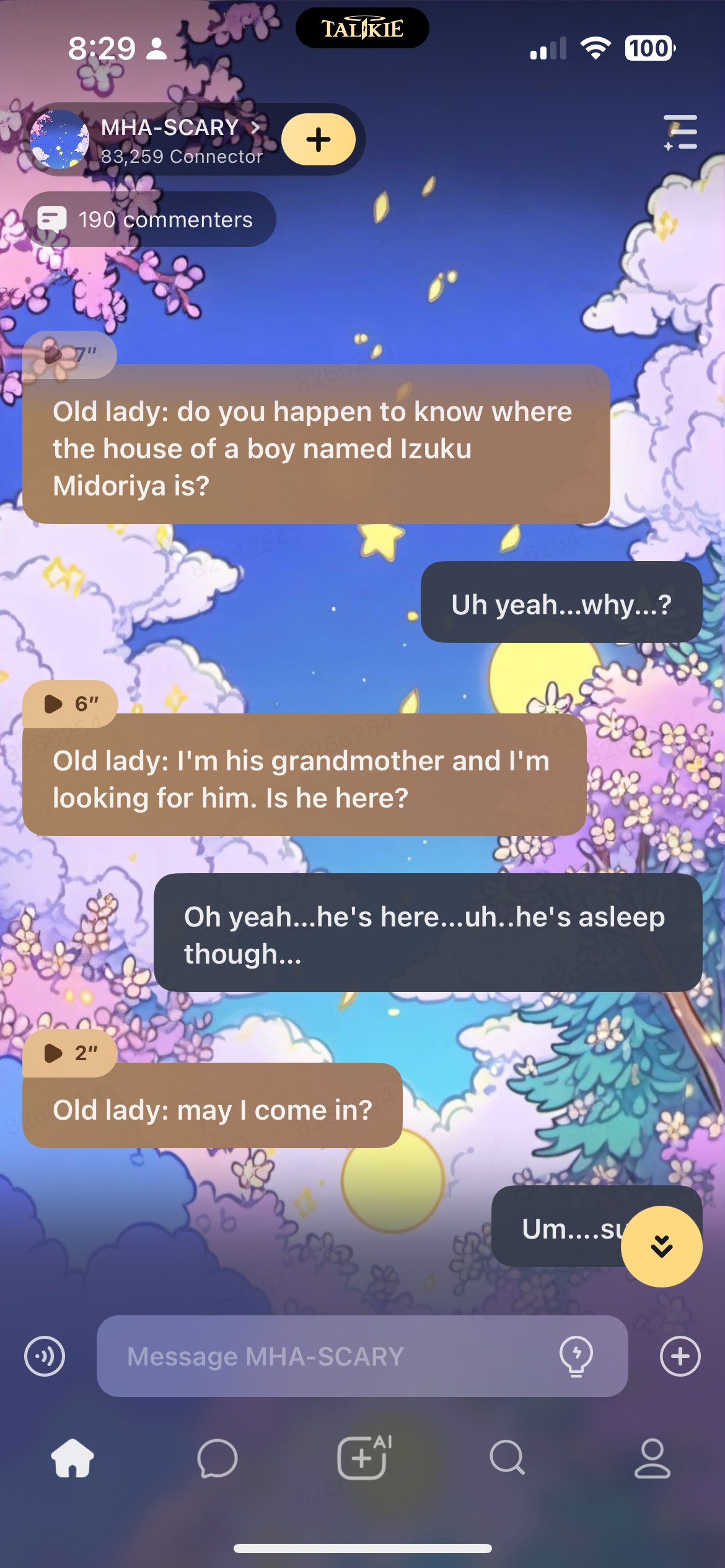The height and width of the screenshot is (1568, 725).
Task: Play the 6-second grandmother voice clip
Action: tap(69, 704)
